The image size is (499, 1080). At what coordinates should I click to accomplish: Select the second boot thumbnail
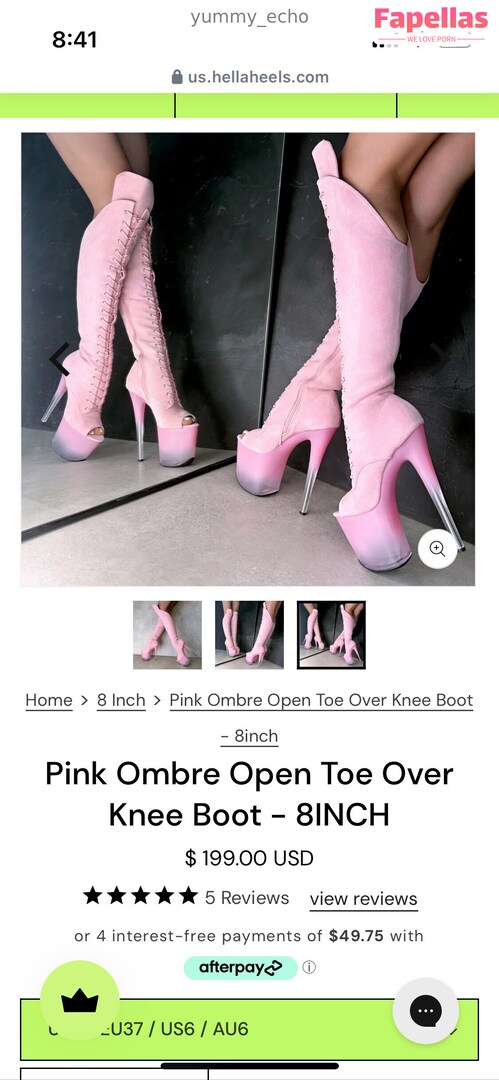pyautogui.click(x=250, y=634)
